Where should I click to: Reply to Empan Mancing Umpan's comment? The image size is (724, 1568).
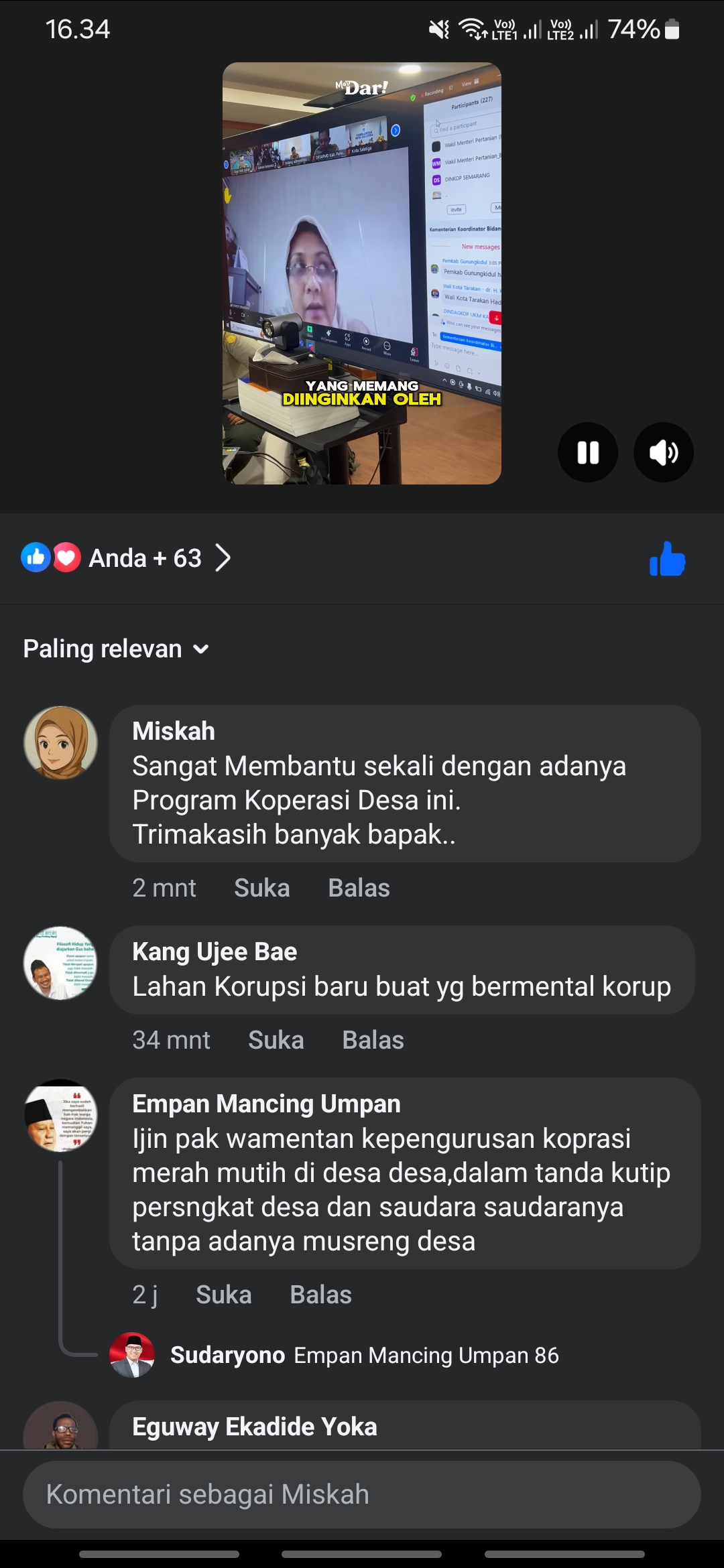tap(320, 1295)
